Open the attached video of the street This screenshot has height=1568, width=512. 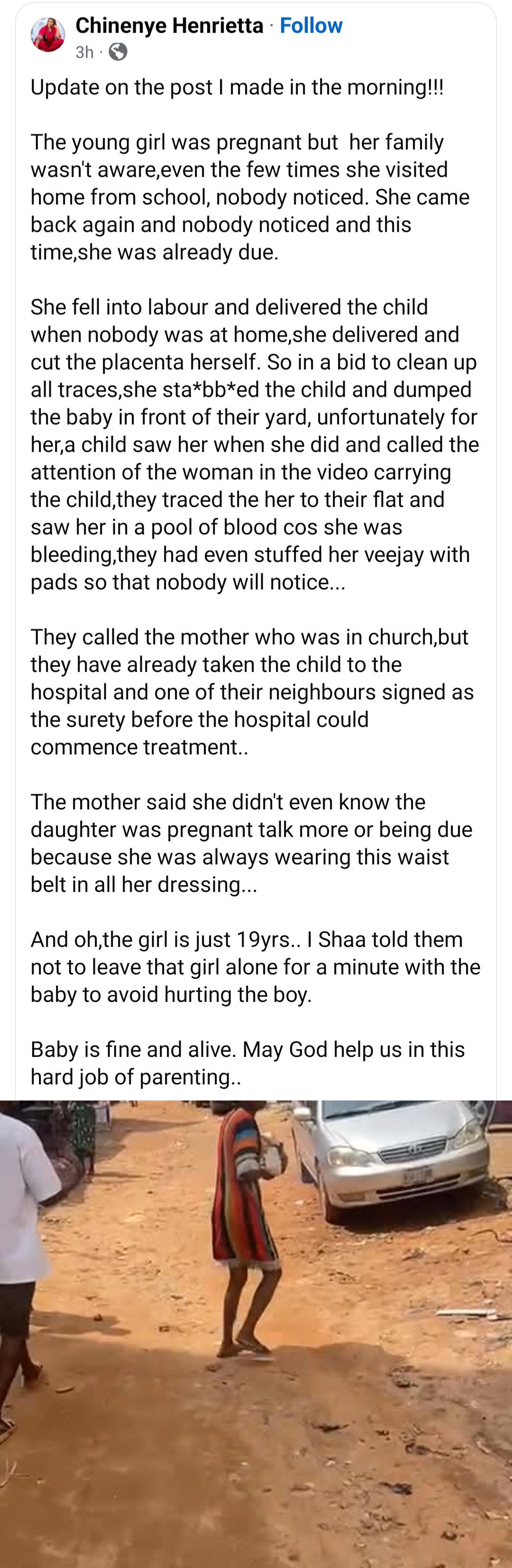coord(256,1333)
